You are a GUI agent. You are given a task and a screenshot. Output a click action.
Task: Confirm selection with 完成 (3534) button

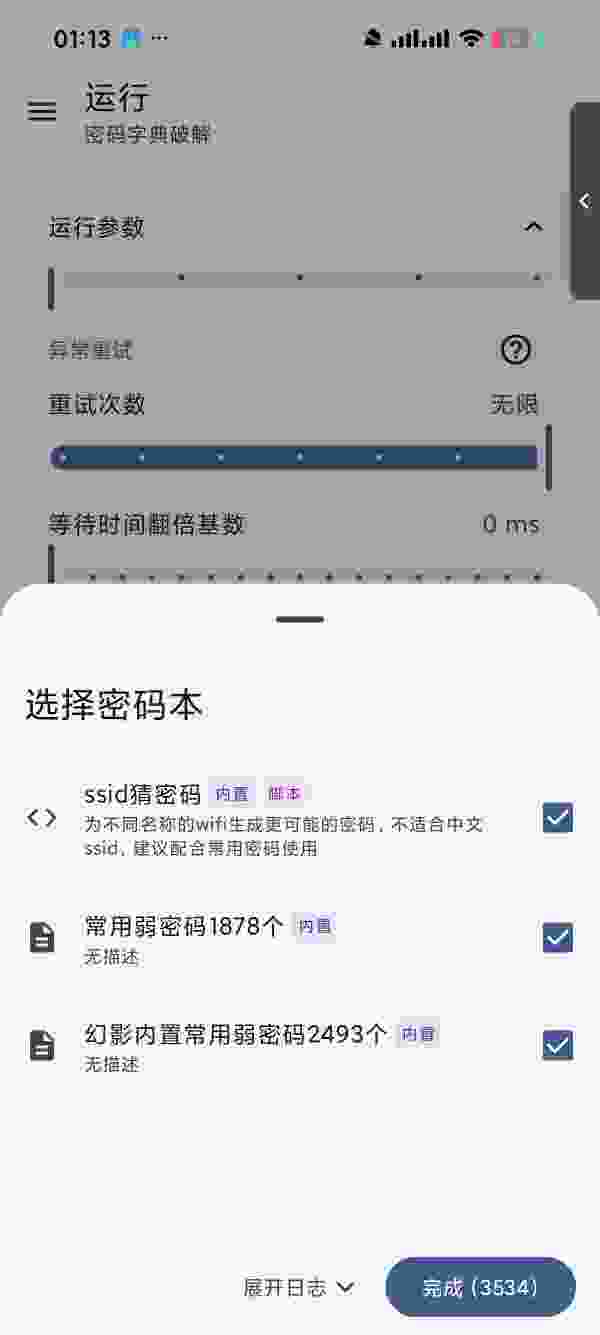pyautogui.click(x=480, y=1287)
